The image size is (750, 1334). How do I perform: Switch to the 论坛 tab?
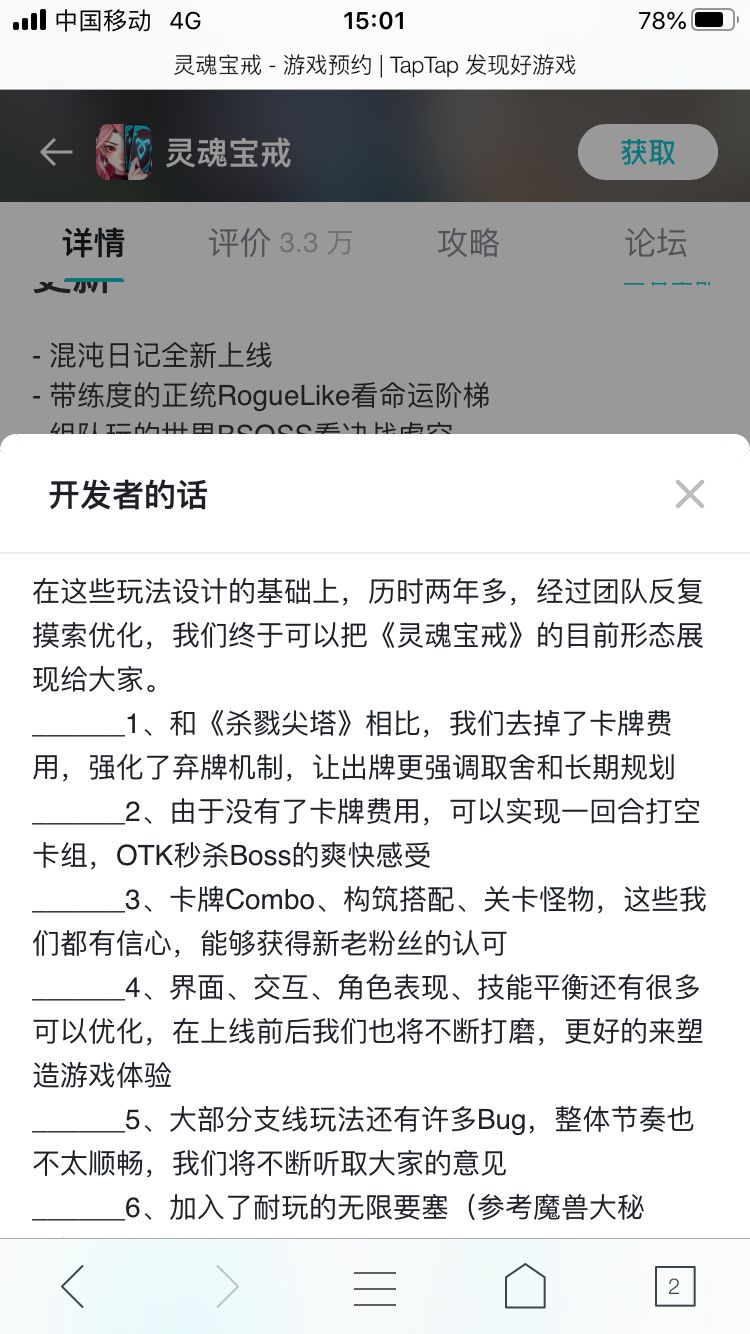click(656, 243)
